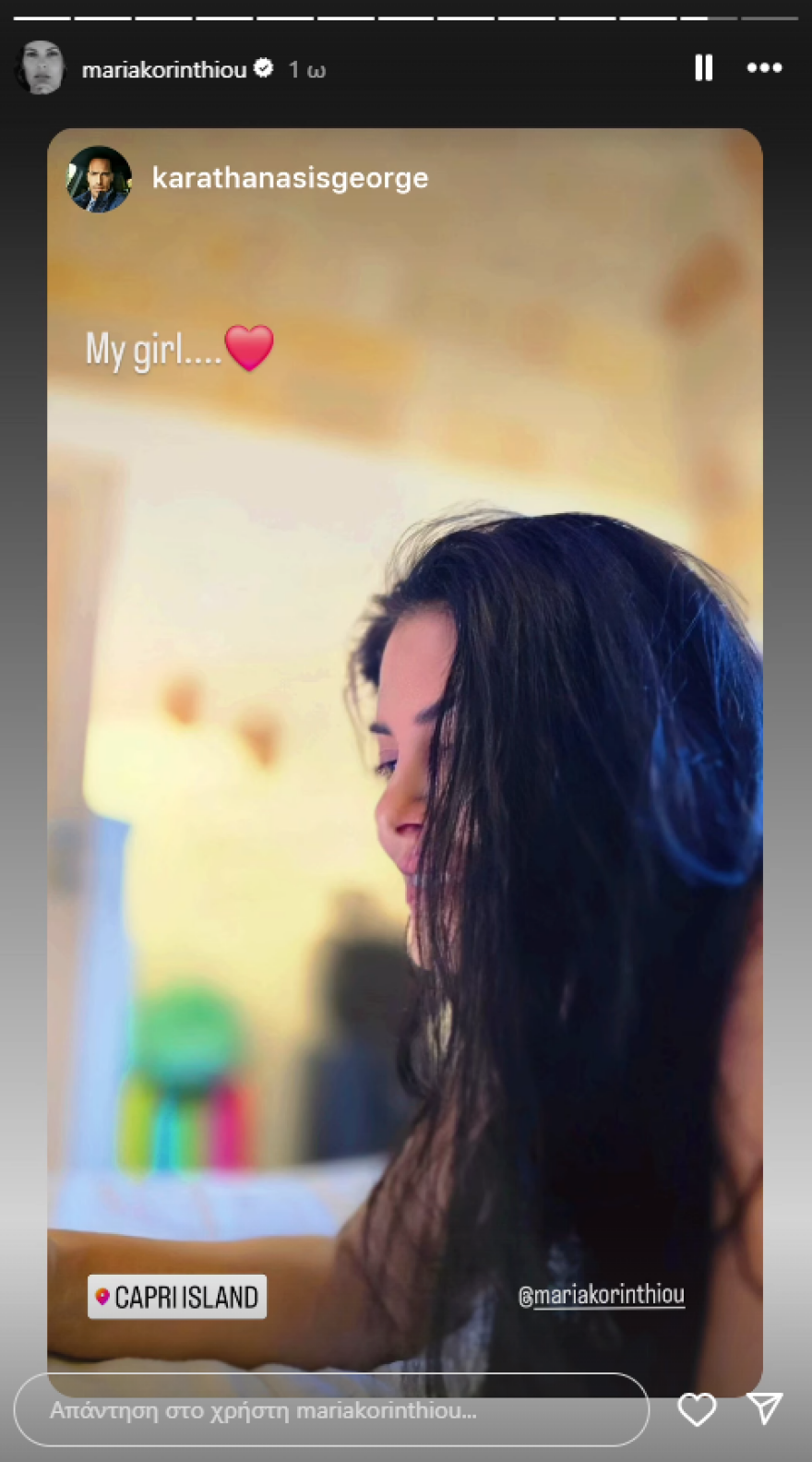Tap mariakorinthiou's profile picture
Screen dimensions: 812x1462
coord(42,68)
